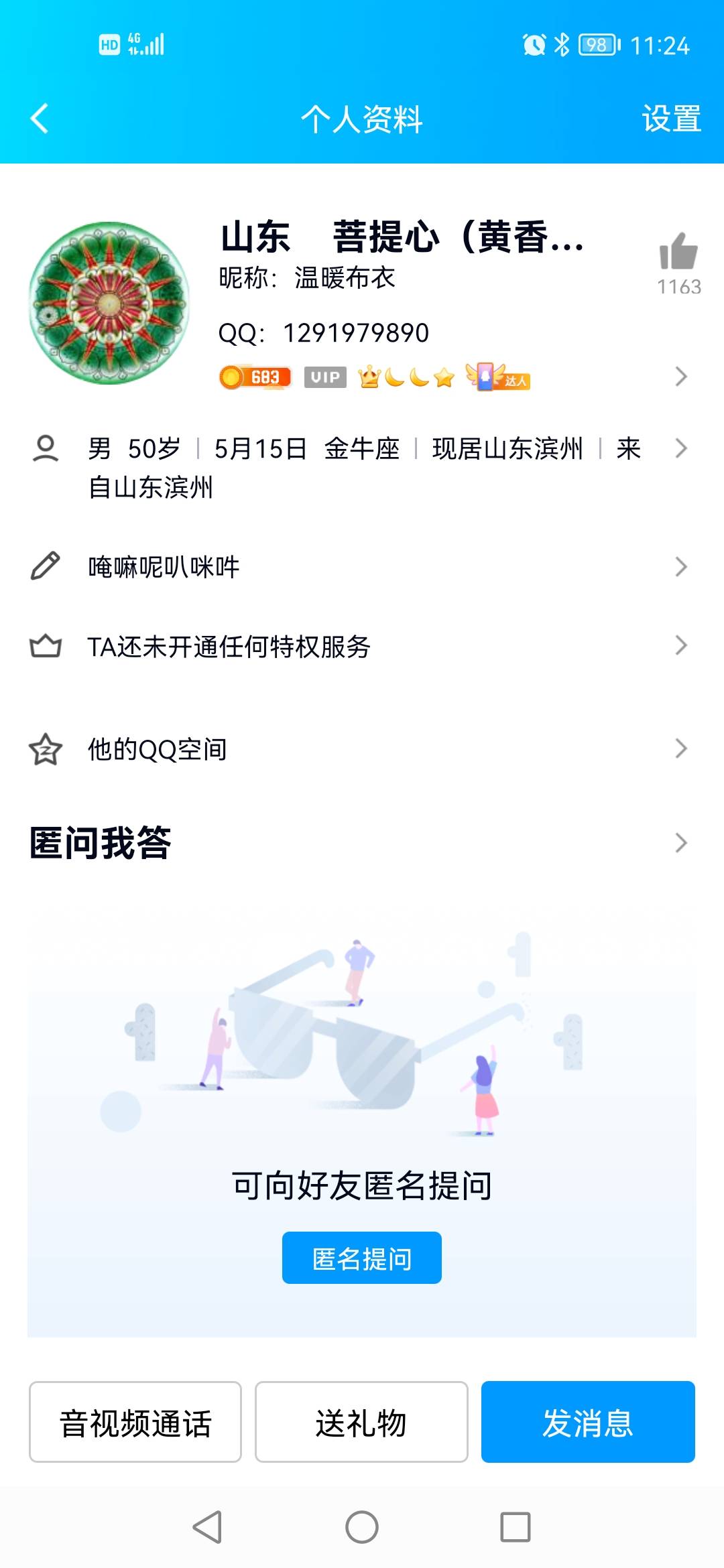This screenshot has height=1568, width=724.
Task: Open 设置 in the top bar
Action: click(671, 119)
